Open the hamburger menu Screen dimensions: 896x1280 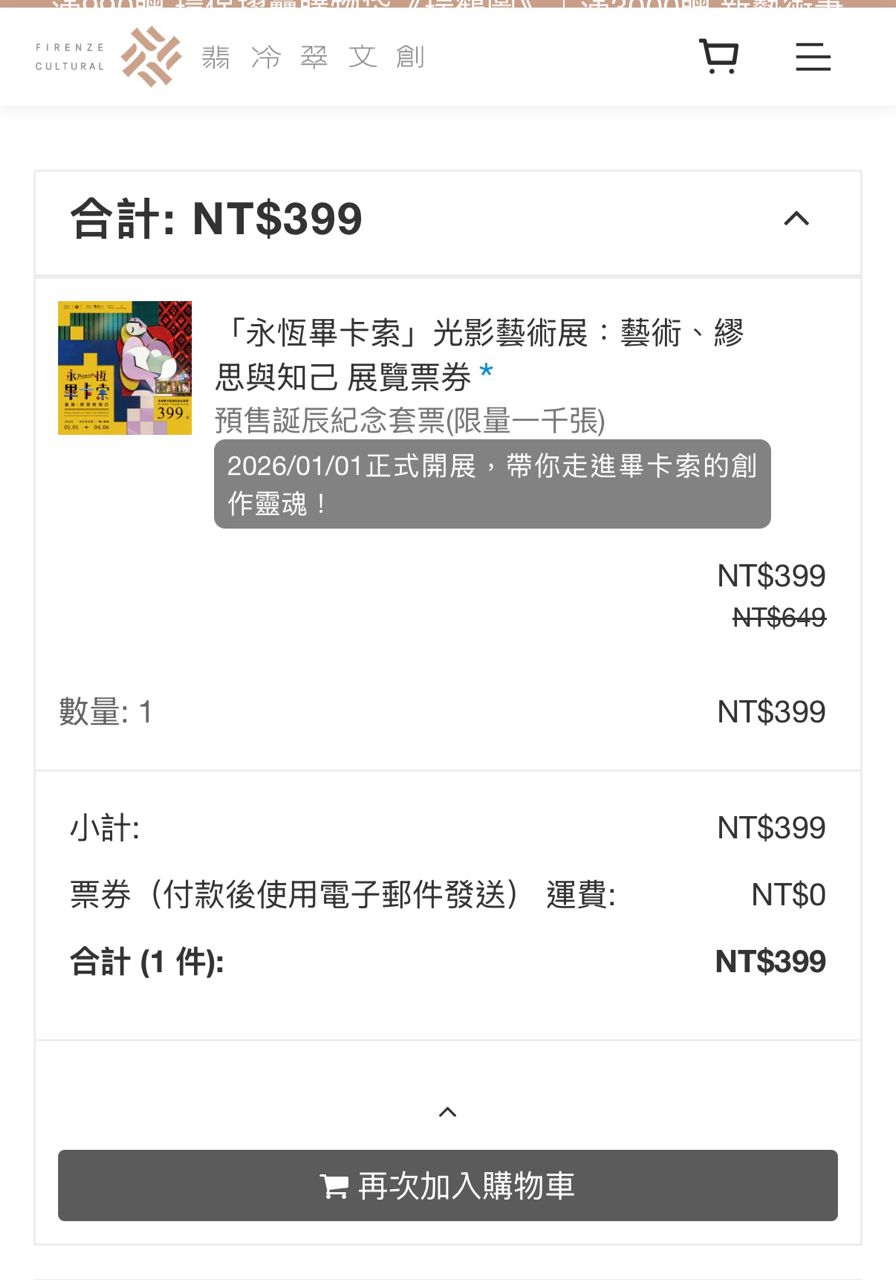[x=813, y=57]
